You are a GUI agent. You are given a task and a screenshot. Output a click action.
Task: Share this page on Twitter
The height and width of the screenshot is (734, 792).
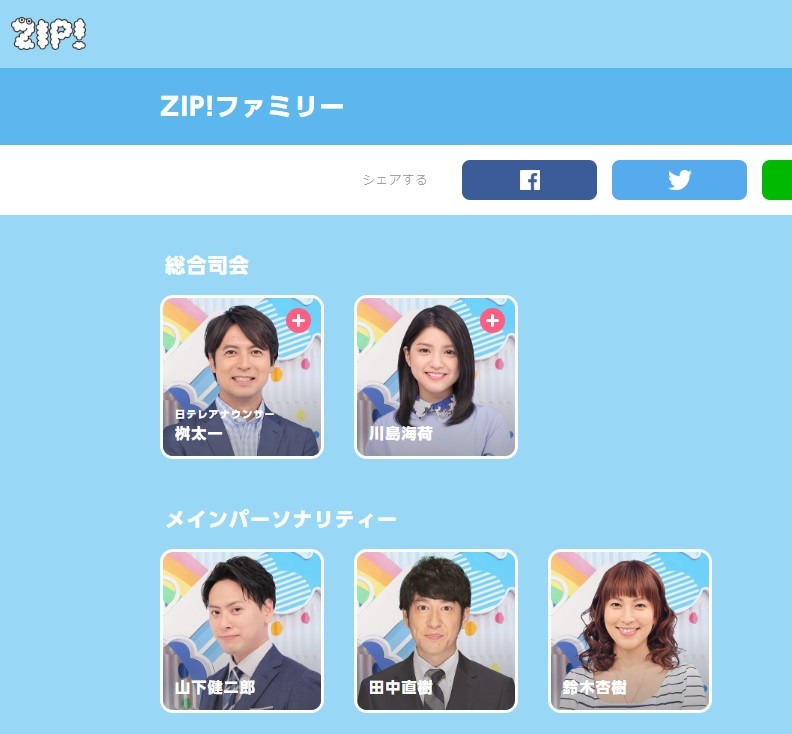pos(679,180)
